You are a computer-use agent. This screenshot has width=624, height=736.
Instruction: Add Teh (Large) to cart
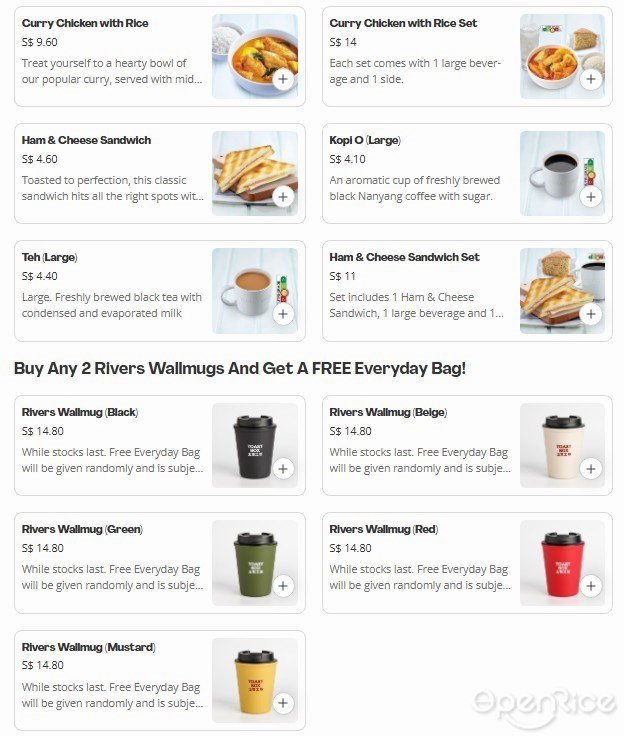(x=283, y=314)
